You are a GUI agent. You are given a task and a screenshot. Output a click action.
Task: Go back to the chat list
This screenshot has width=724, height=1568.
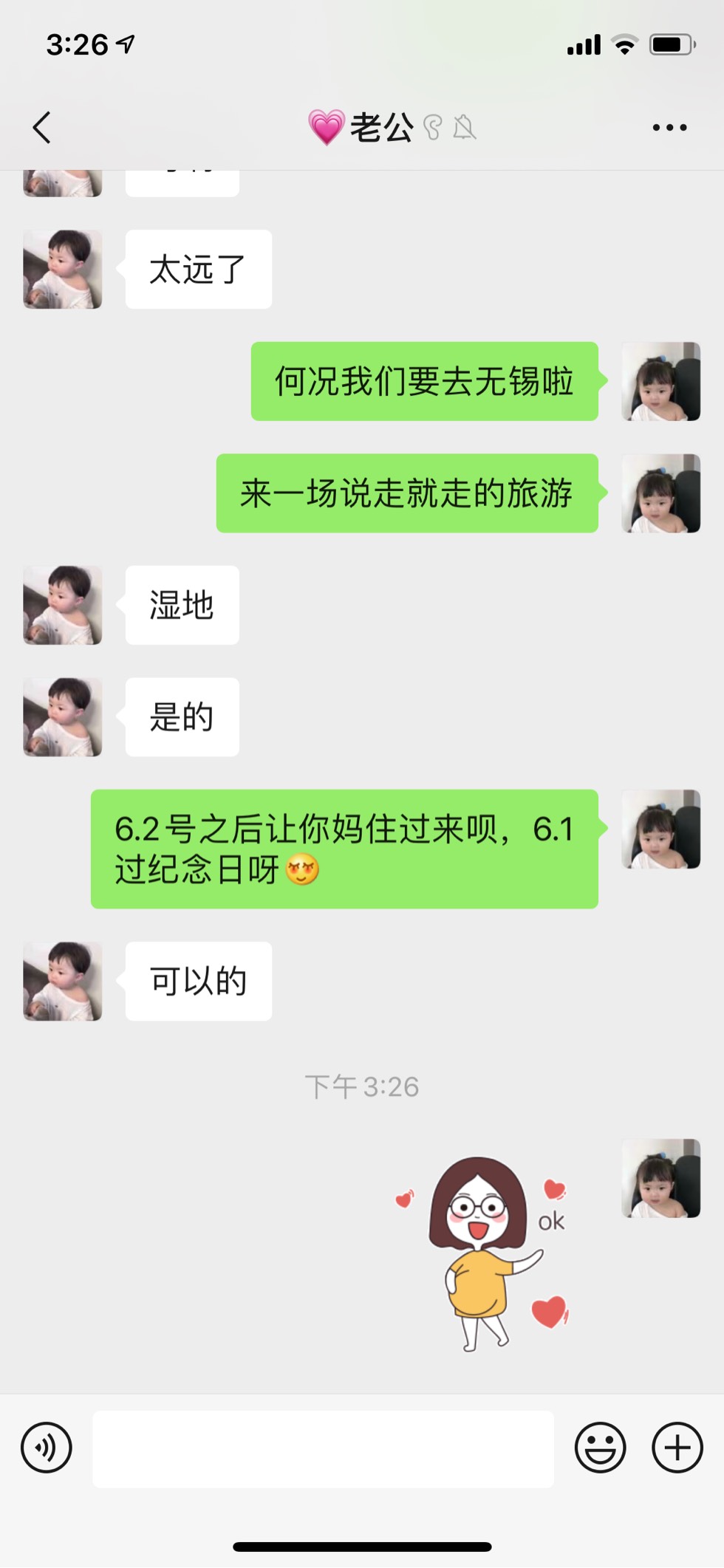42,128
